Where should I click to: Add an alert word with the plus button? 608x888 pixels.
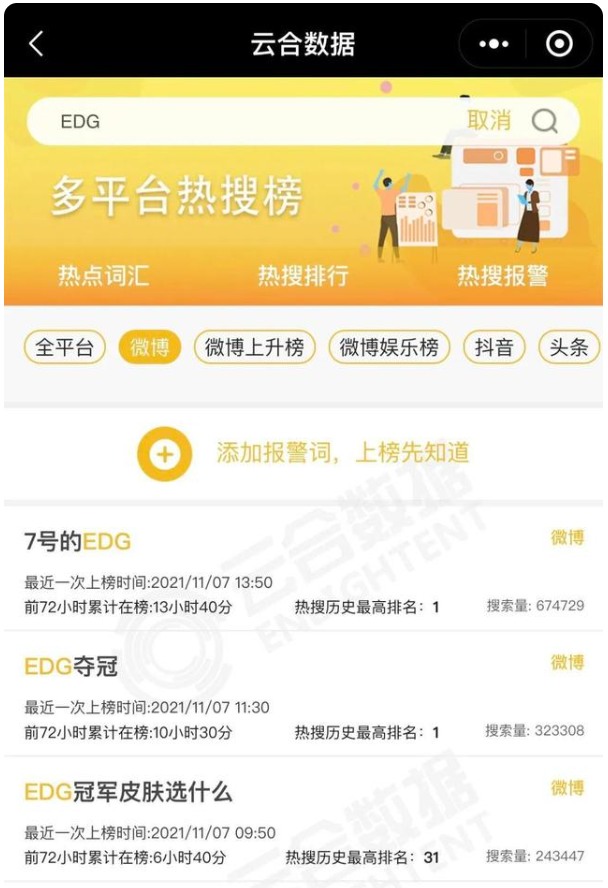click(164, 454)
